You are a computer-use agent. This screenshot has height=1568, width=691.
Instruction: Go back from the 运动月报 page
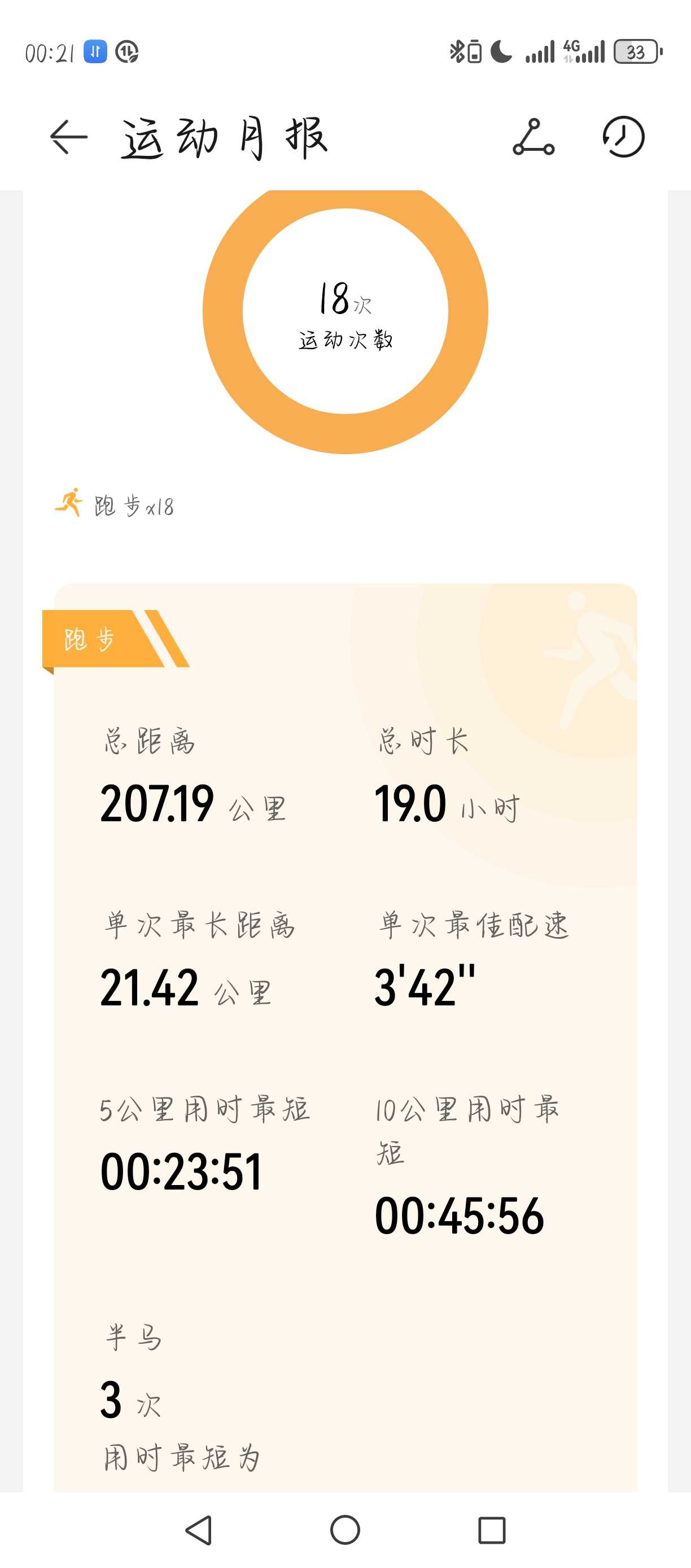69,137
